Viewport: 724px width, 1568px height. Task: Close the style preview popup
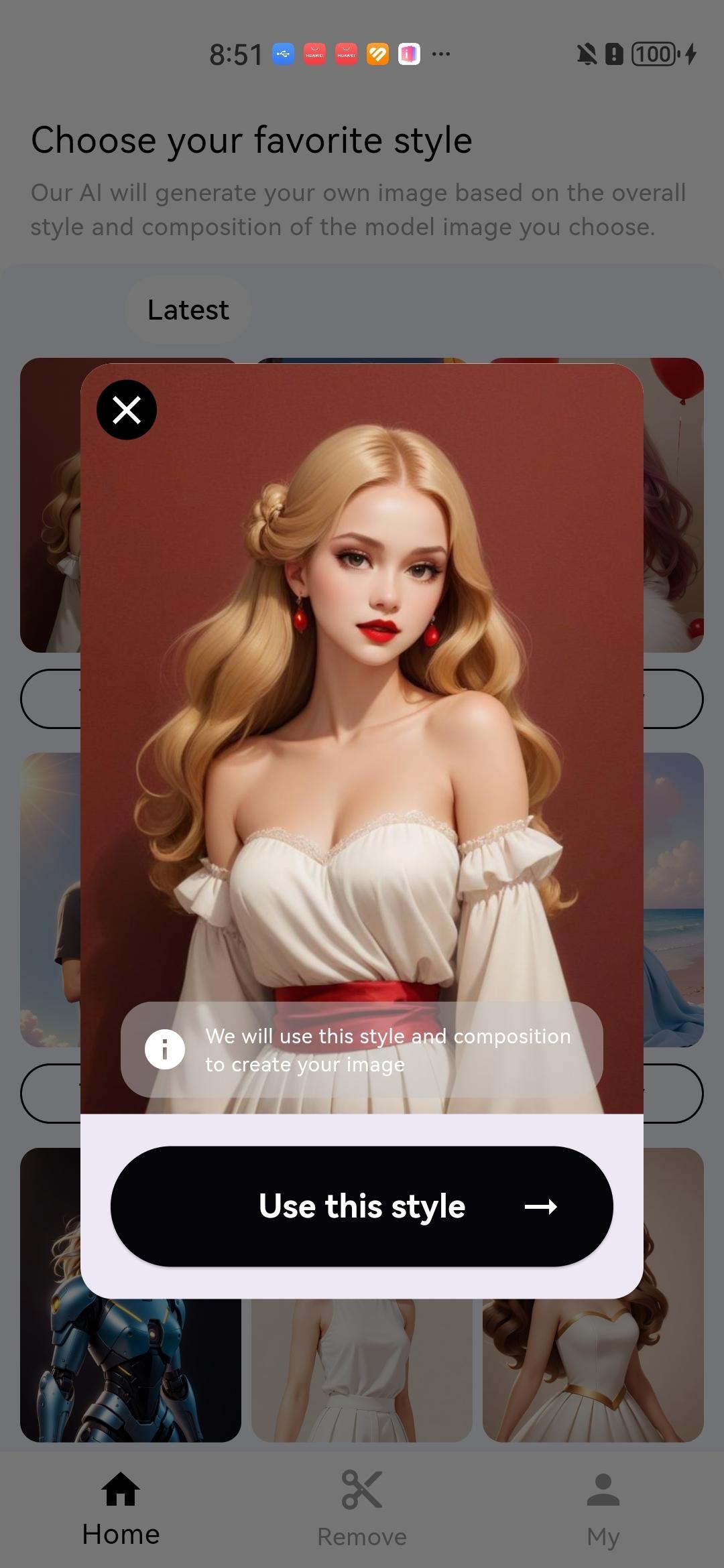click(x=127, y=410)
